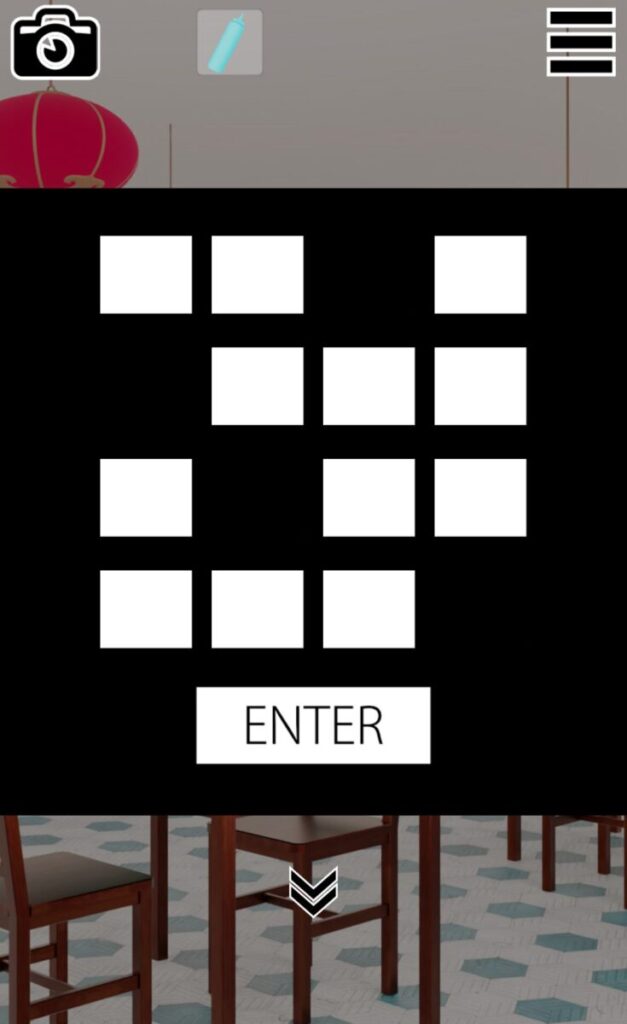
Task: Toggle the white square in third row, first column
Action: click(146, 498)
